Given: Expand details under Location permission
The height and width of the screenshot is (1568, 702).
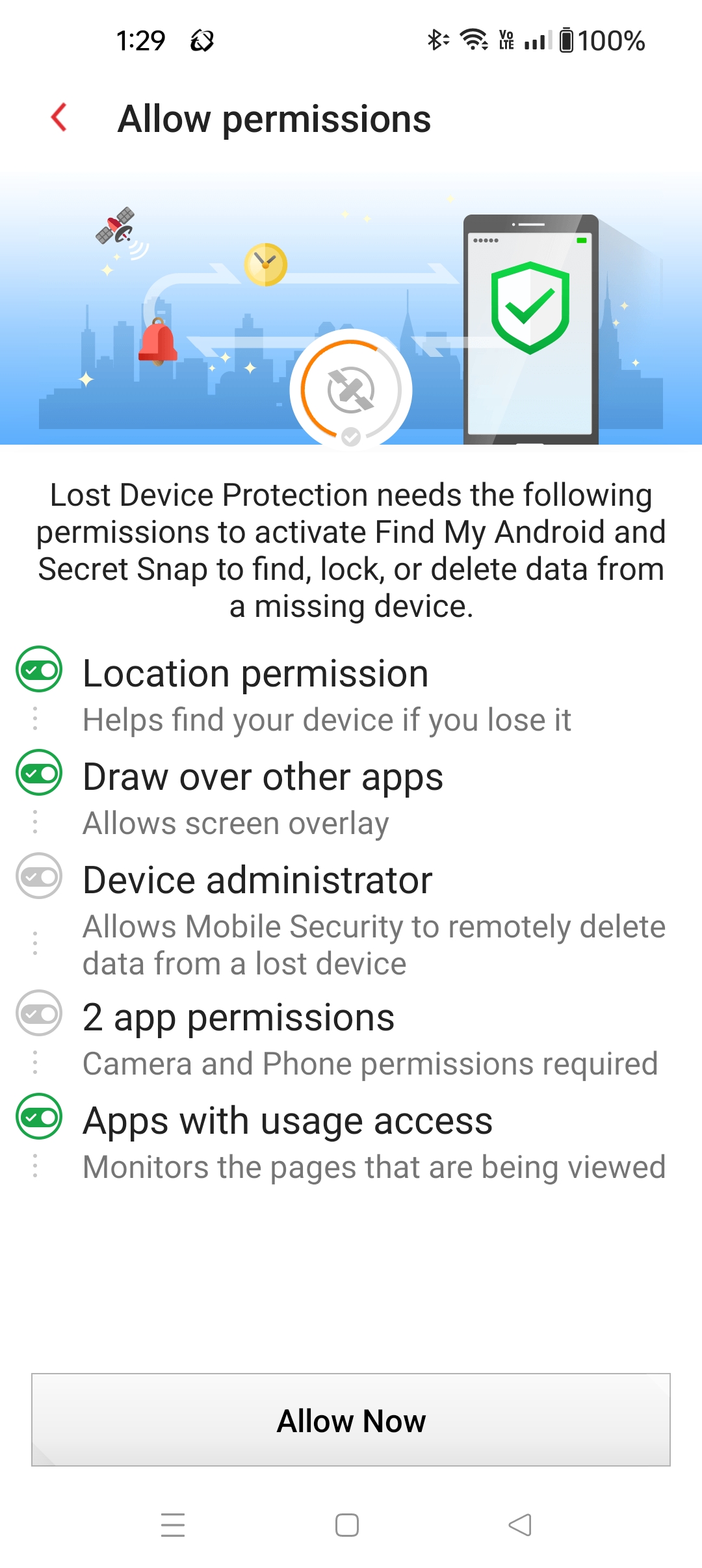Looking at the screenshot, I should point(34,719).
